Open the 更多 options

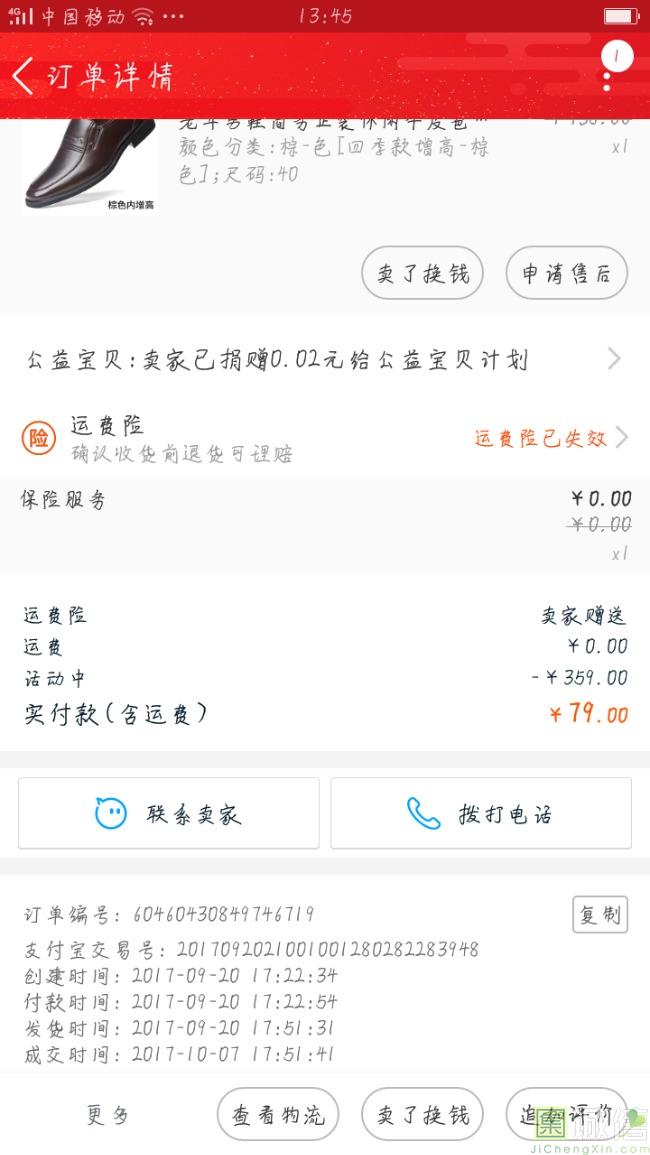(107, 1114)
